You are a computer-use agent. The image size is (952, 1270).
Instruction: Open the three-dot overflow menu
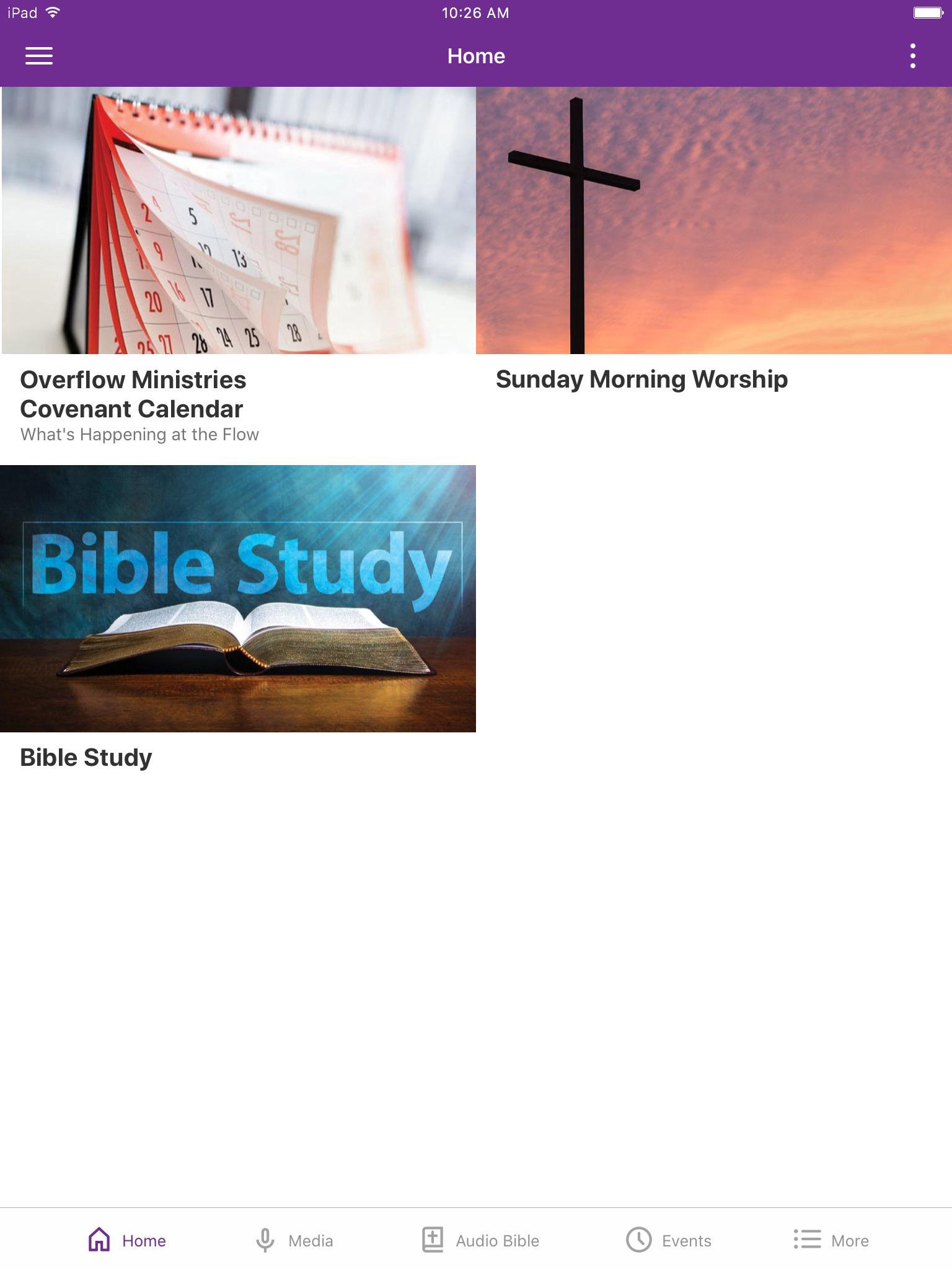point(912,56)
